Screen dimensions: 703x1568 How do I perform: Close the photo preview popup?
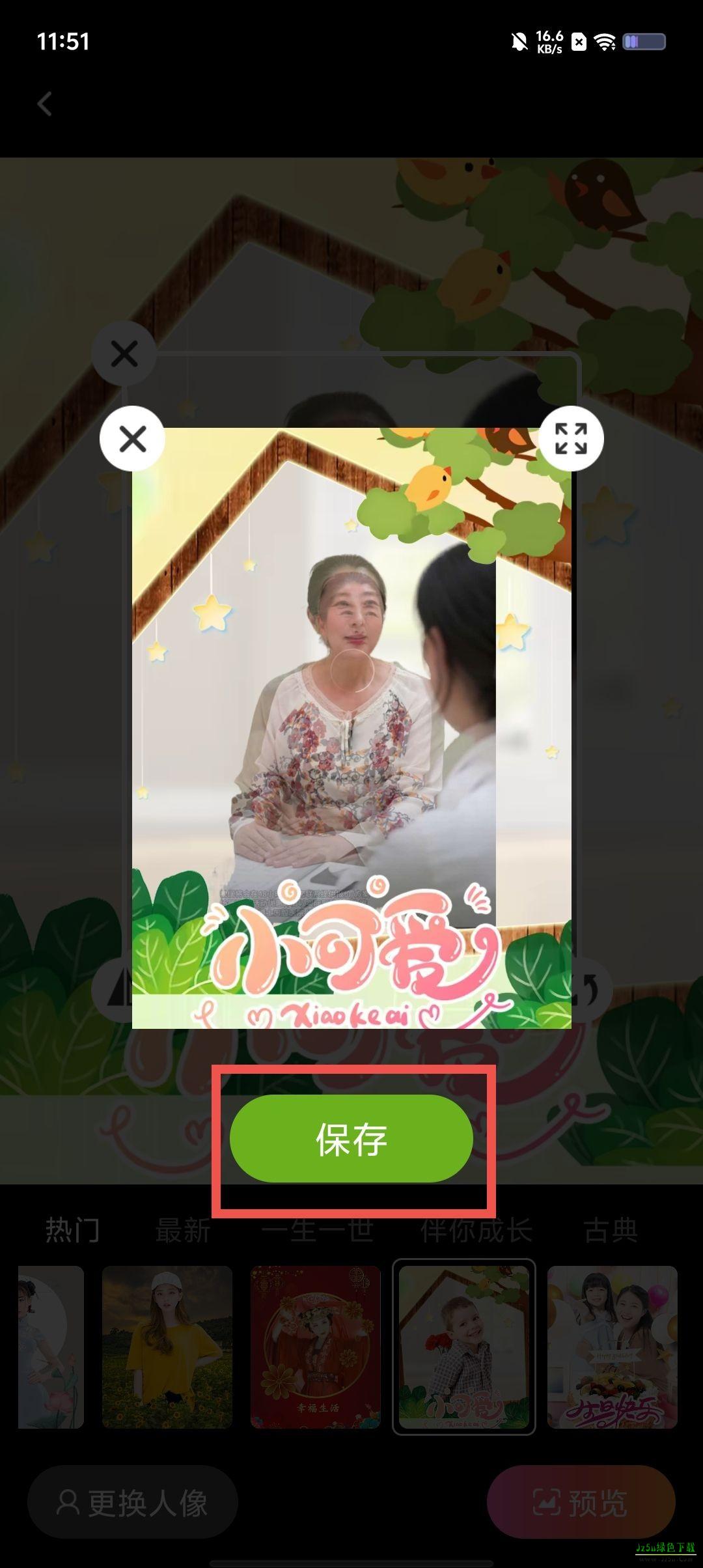tap(132, 439)
